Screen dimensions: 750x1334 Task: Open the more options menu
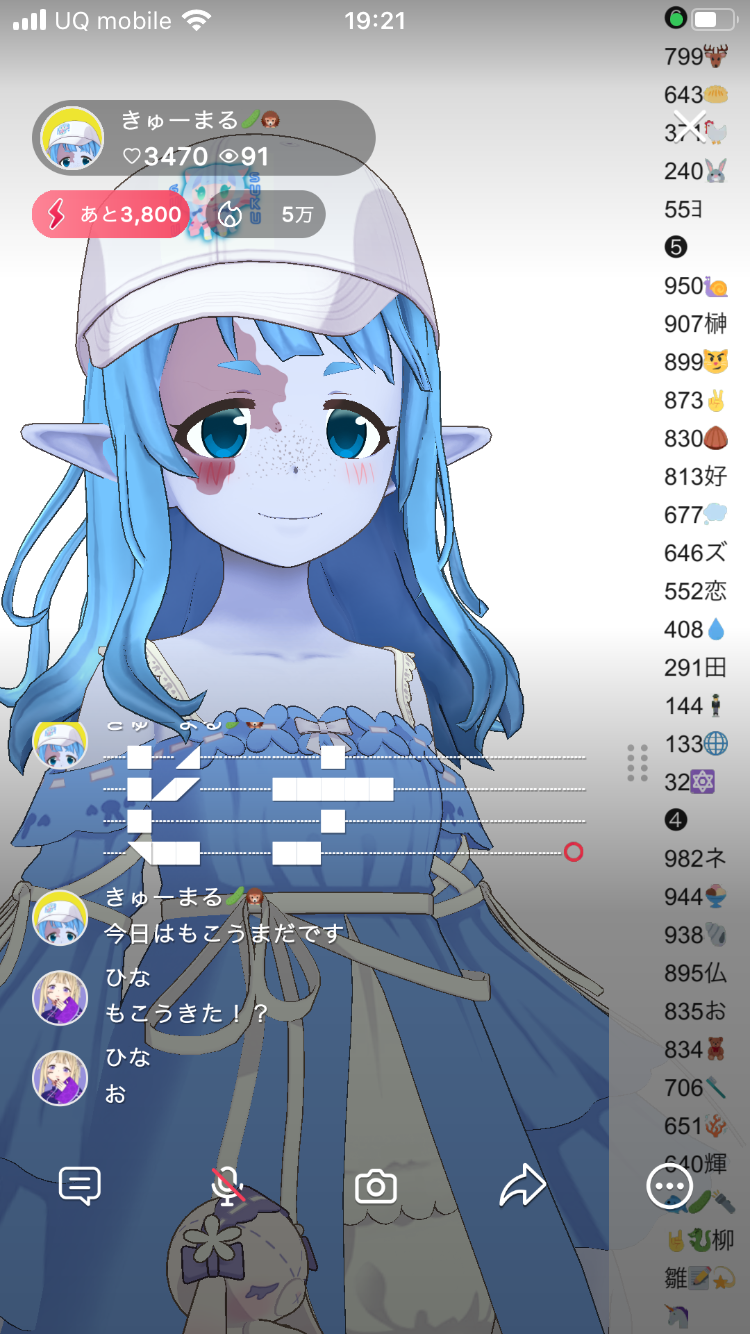(669, 1187)
